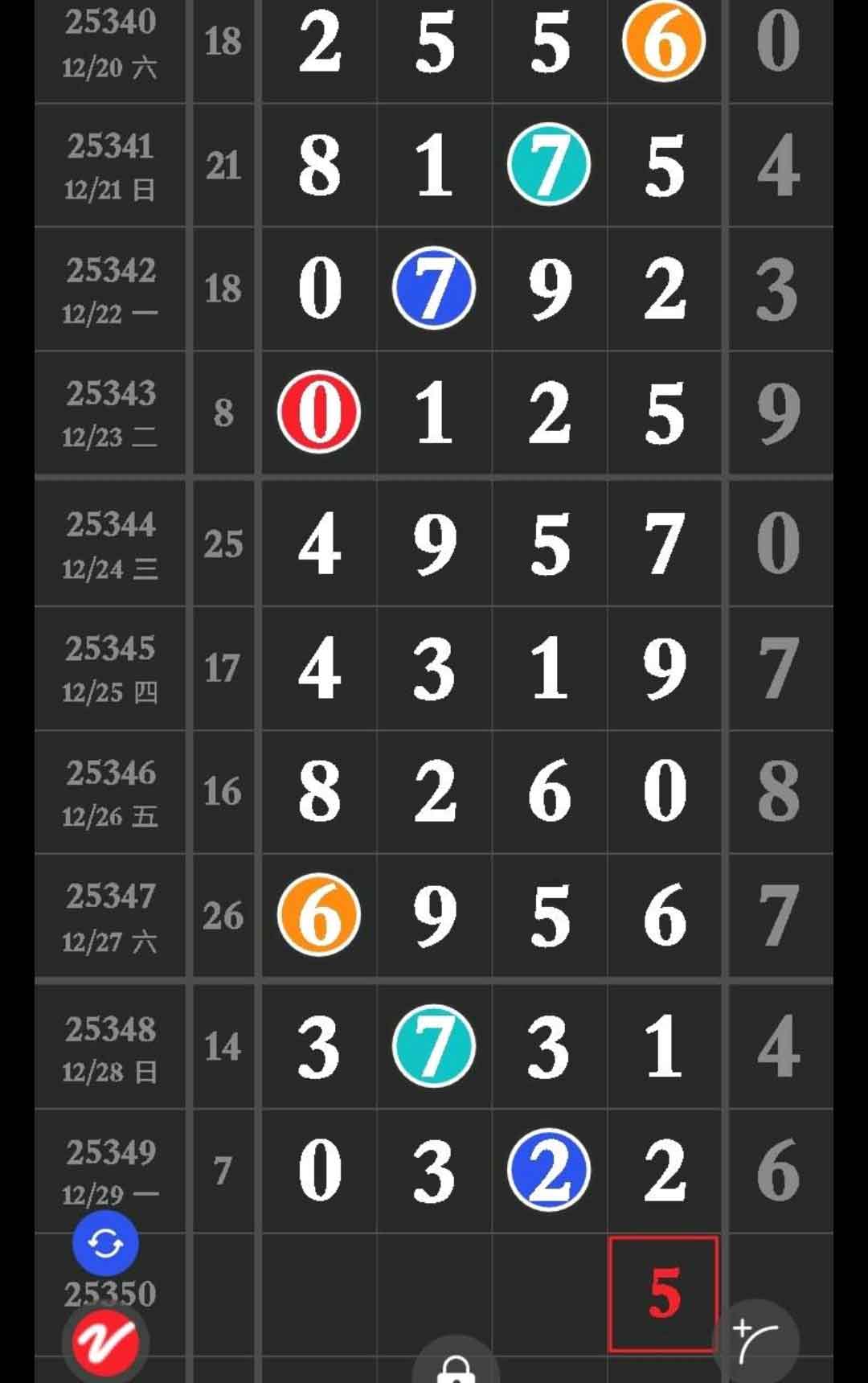The image size is (868, 1383).
Task: Tap sum value 26 for row 25347
Action: pyautogui.click(x=223, y=915)
